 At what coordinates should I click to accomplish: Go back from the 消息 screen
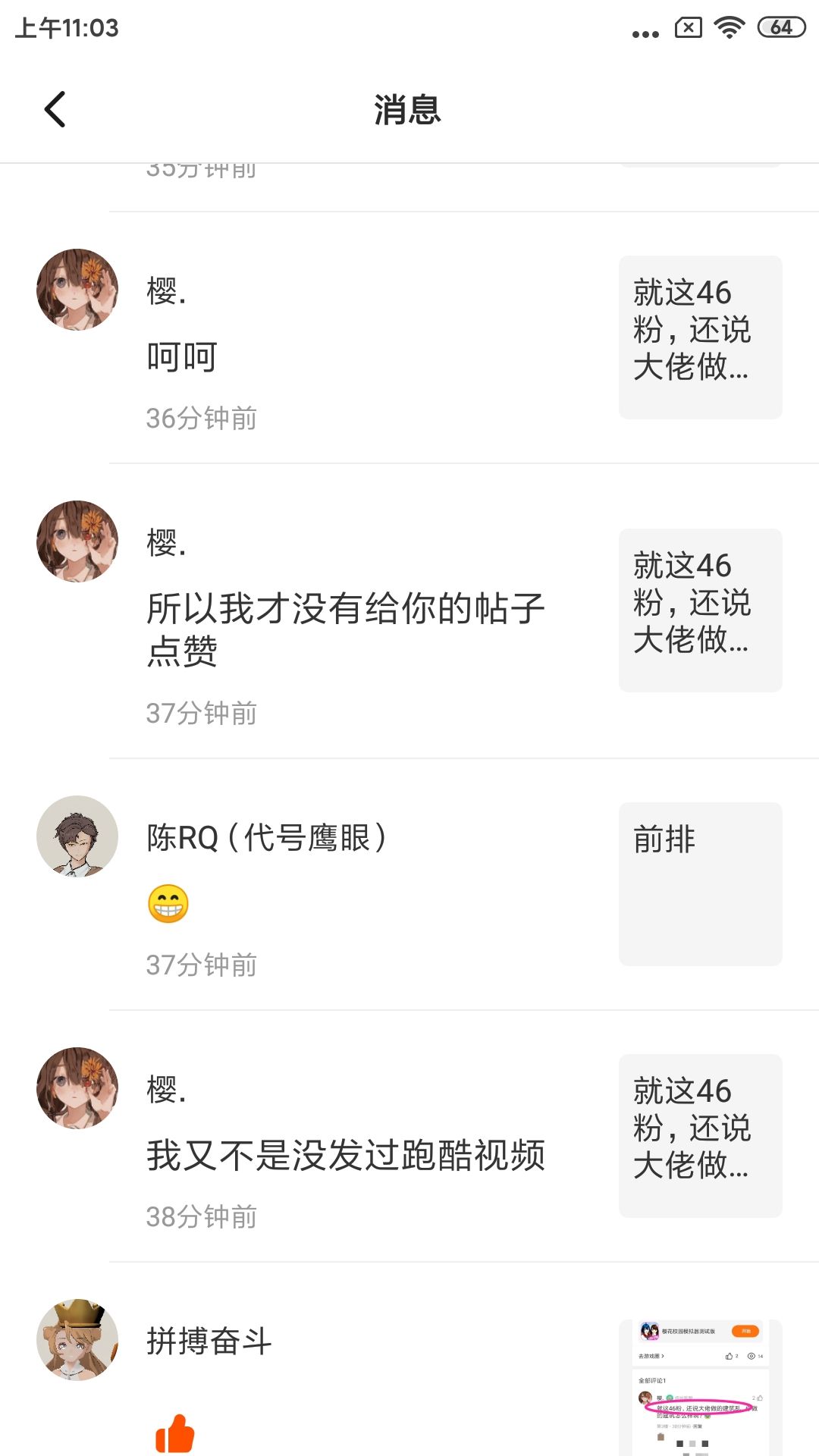(55, 109)
